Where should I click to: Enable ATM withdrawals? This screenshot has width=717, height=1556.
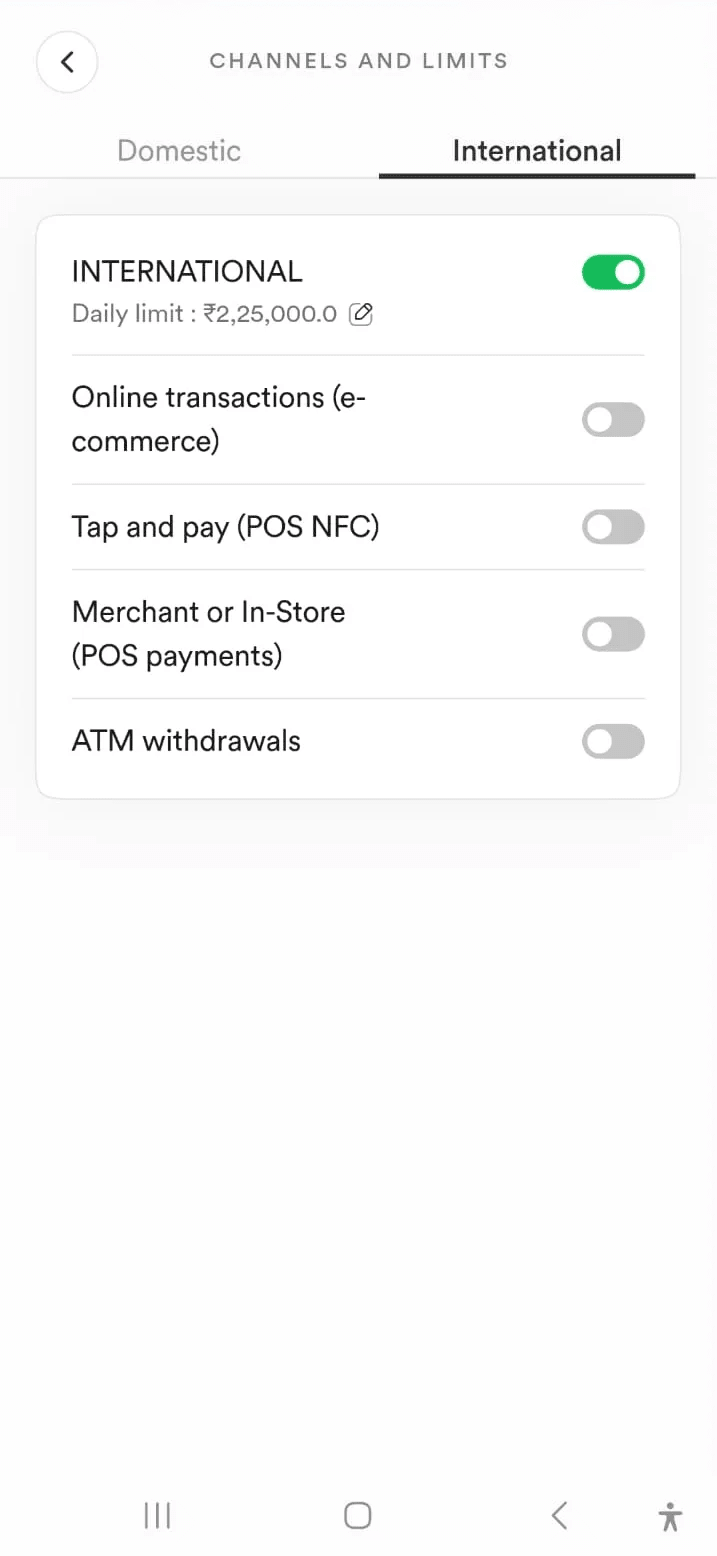pos(613,741)
